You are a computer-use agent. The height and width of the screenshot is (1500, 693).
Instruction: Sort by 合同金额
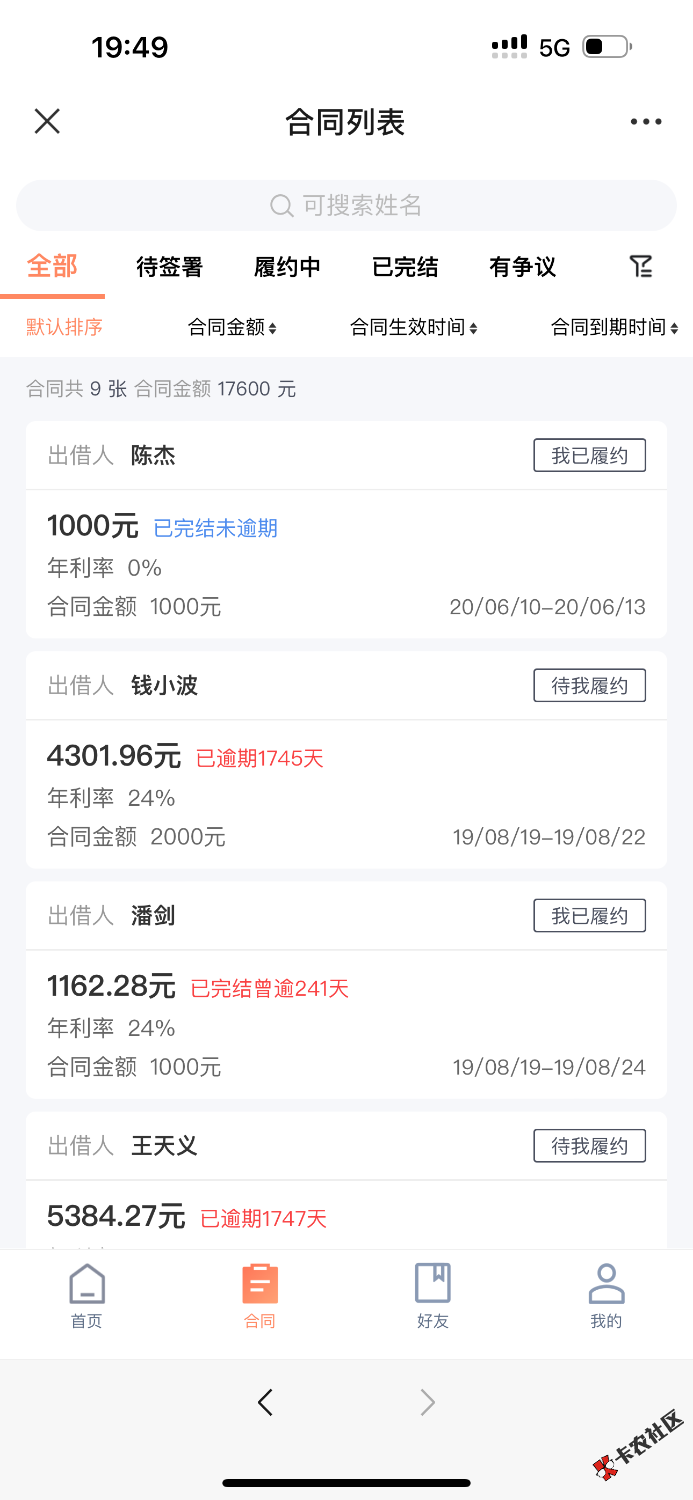point(232,327)
